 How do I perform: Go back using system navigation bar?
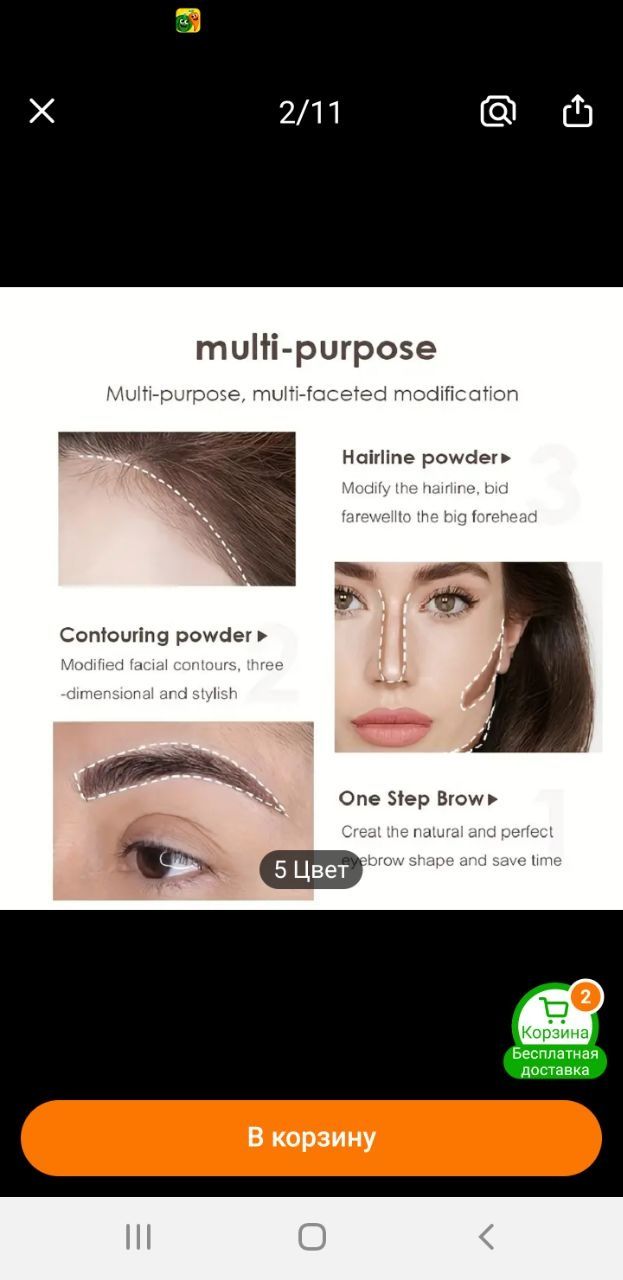[x=486, y=1237]
